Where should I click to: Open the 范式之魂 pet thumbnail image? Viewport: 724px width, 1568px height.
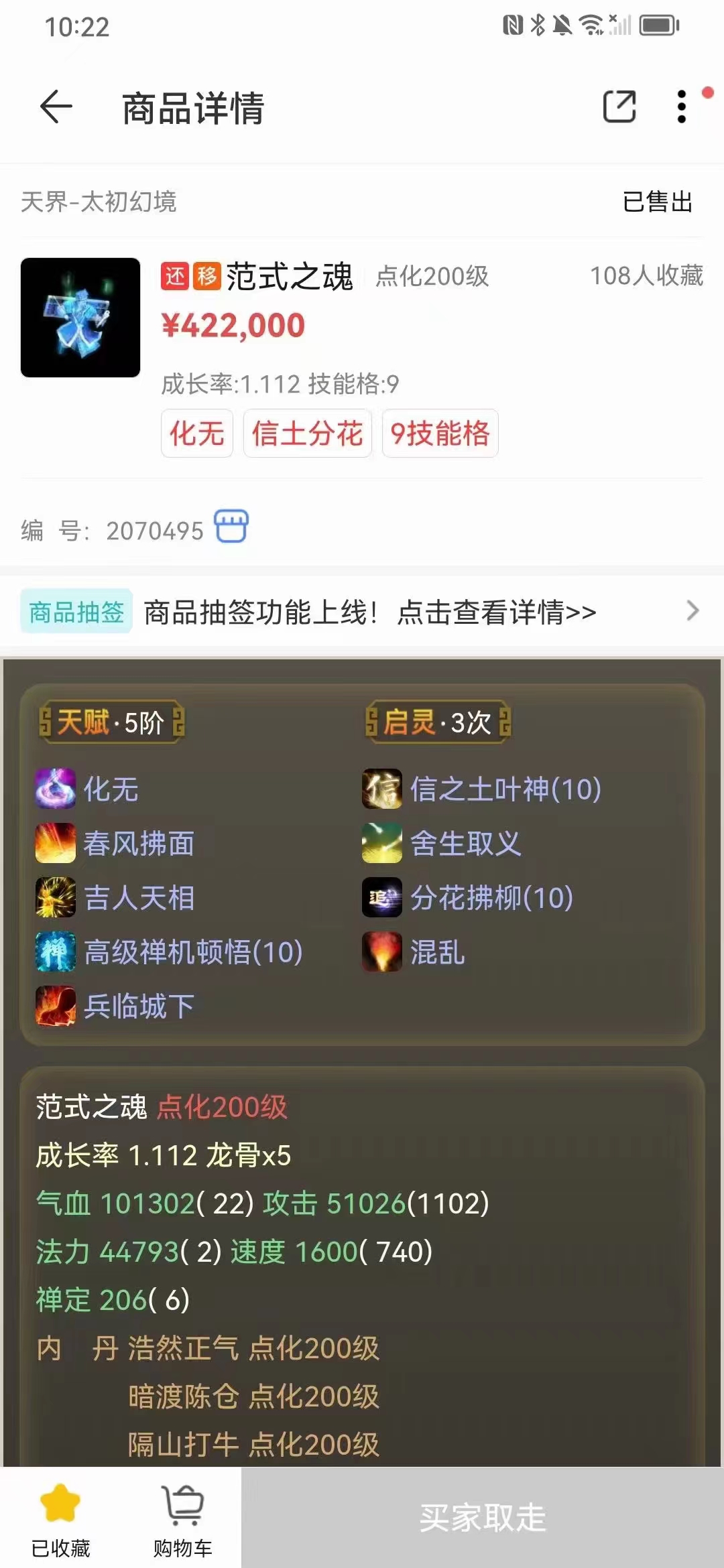pos(80,318)
